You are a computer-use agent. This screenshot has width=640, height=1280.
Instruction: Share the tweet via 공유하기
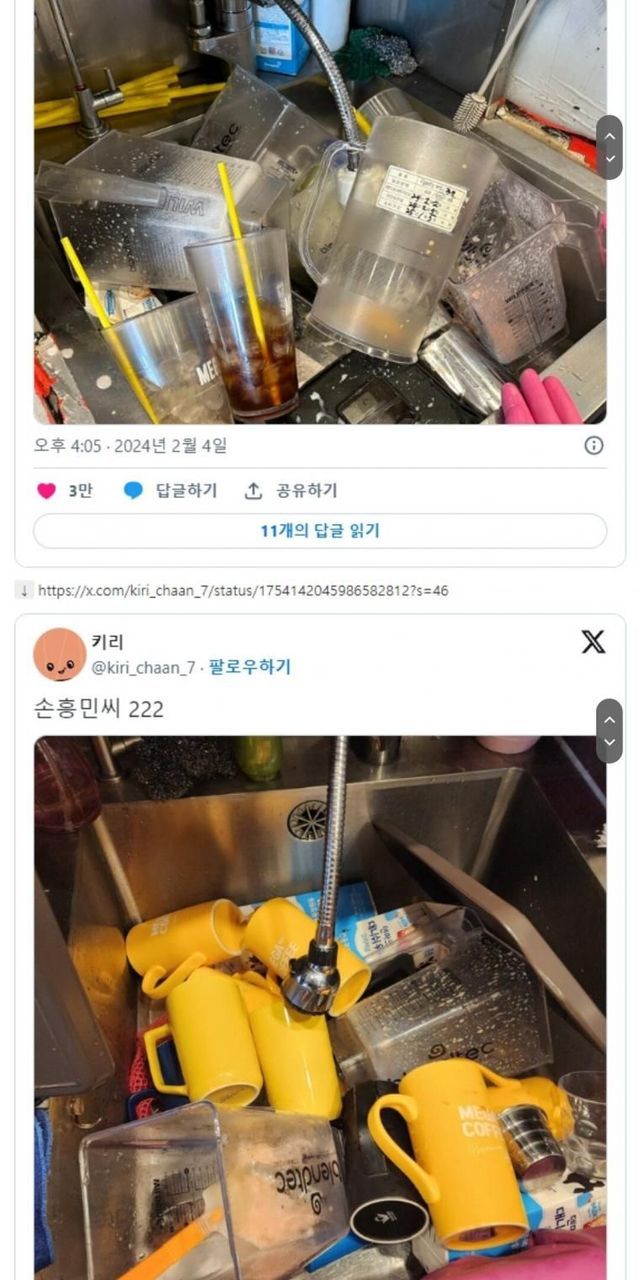tap(291, 491)
